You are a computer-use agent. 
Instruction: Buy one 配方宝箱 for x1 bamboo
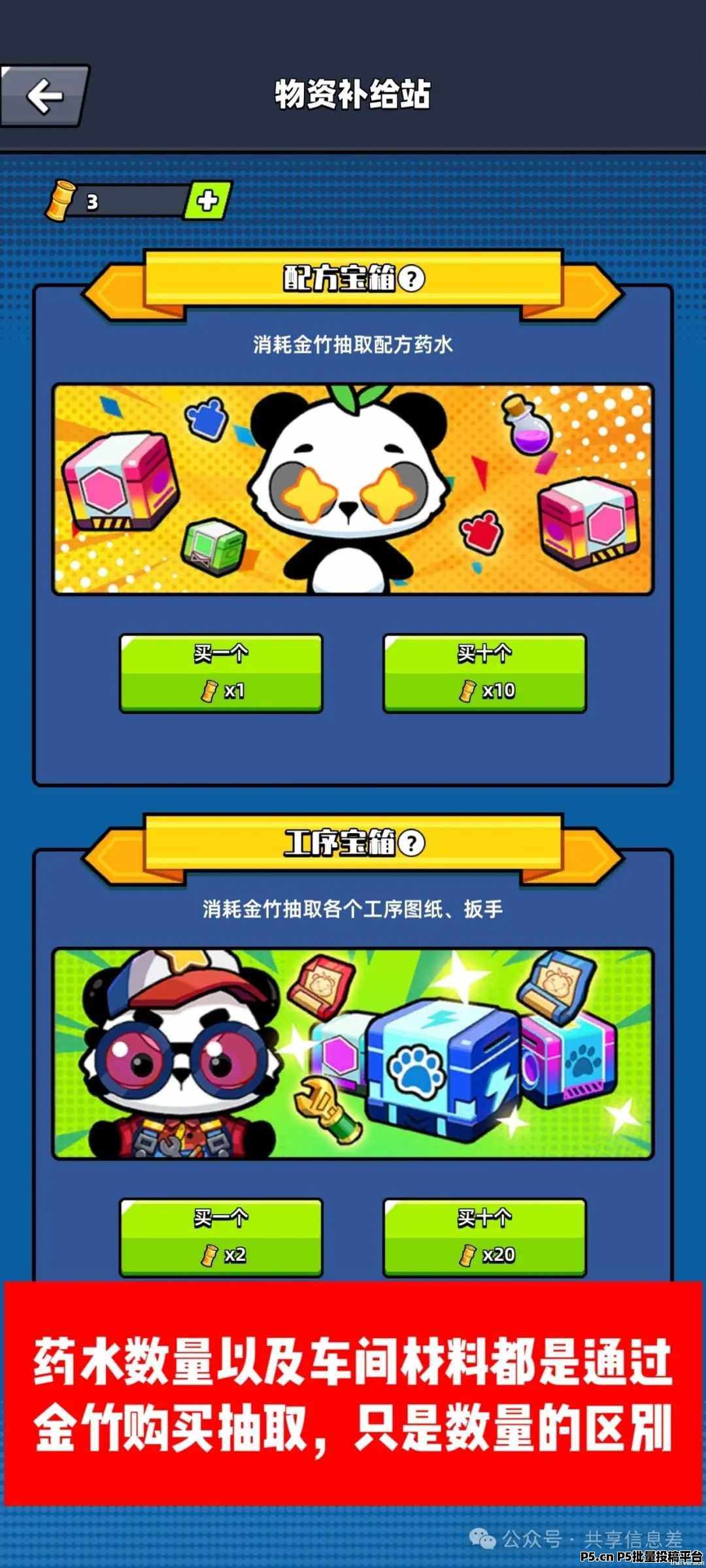click(221, 673)
